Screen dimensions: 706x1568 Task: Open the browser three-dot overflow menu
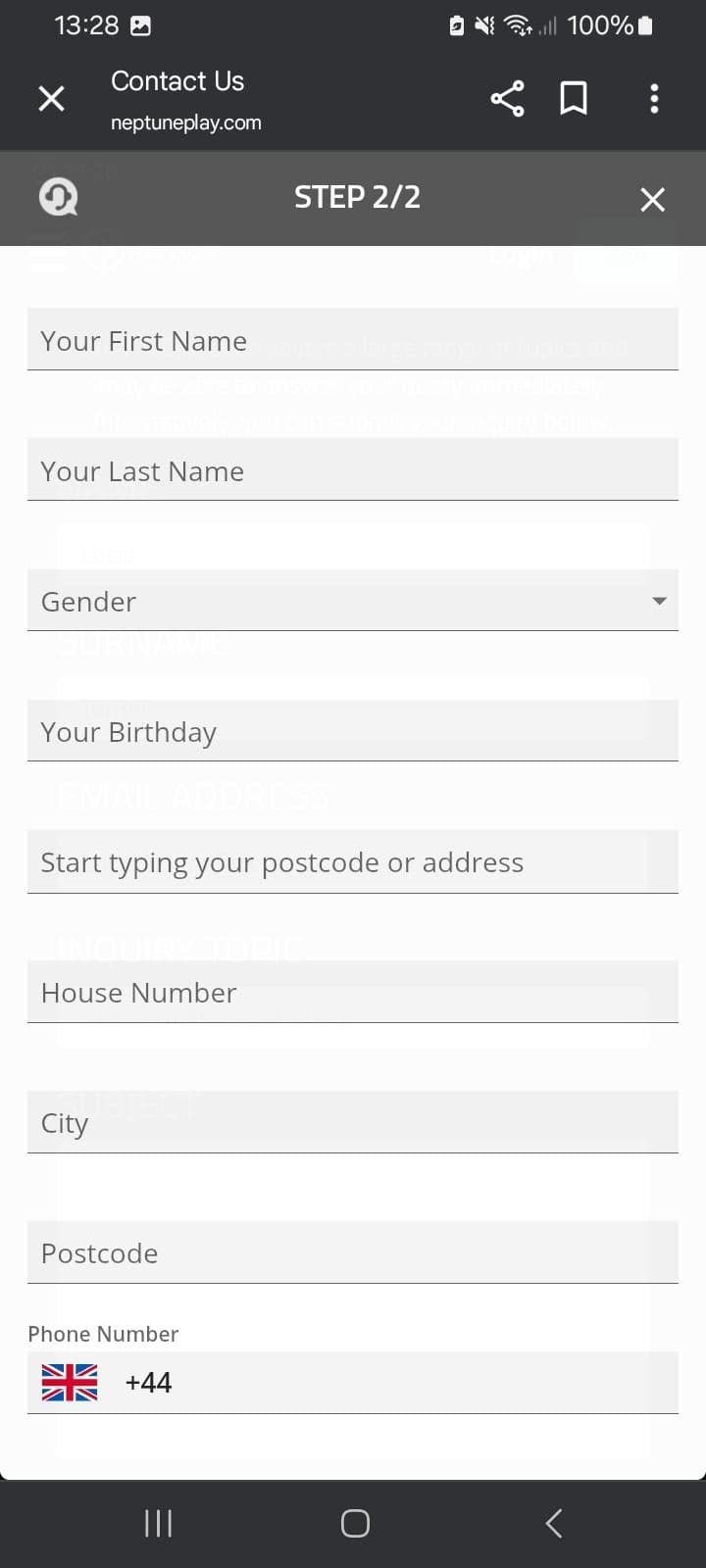(654, 98)
